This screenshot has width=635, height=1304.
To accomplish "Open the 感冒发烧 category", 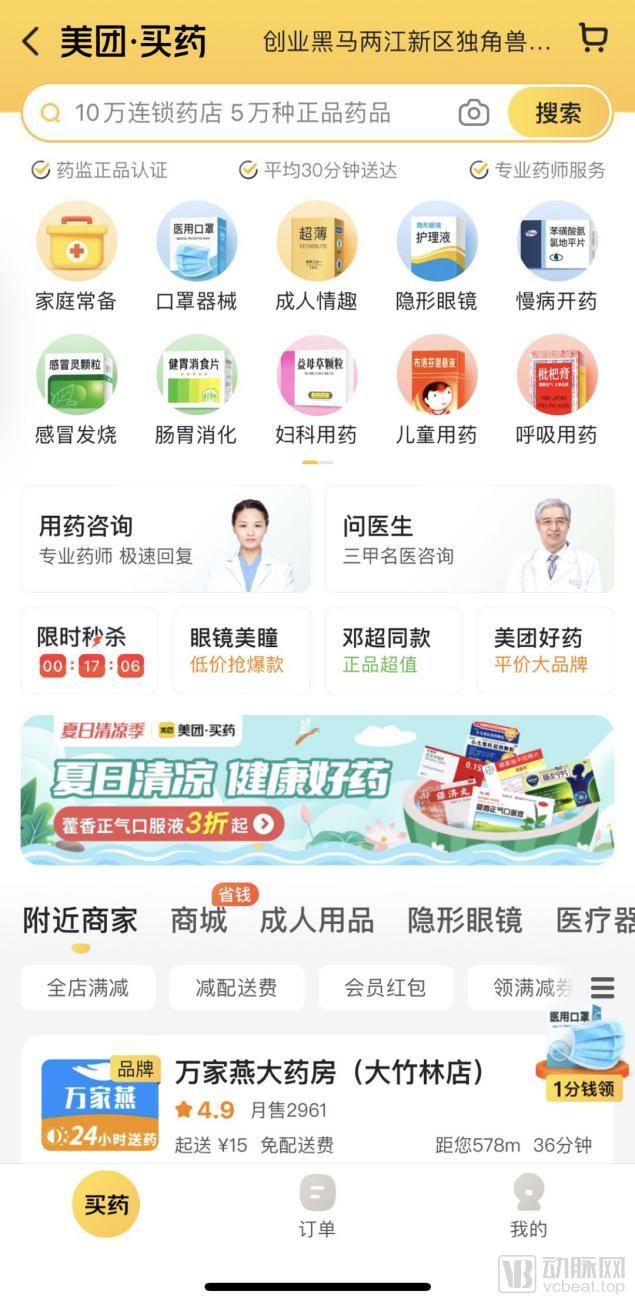I will pyautogui.click(x=76, y=390).
